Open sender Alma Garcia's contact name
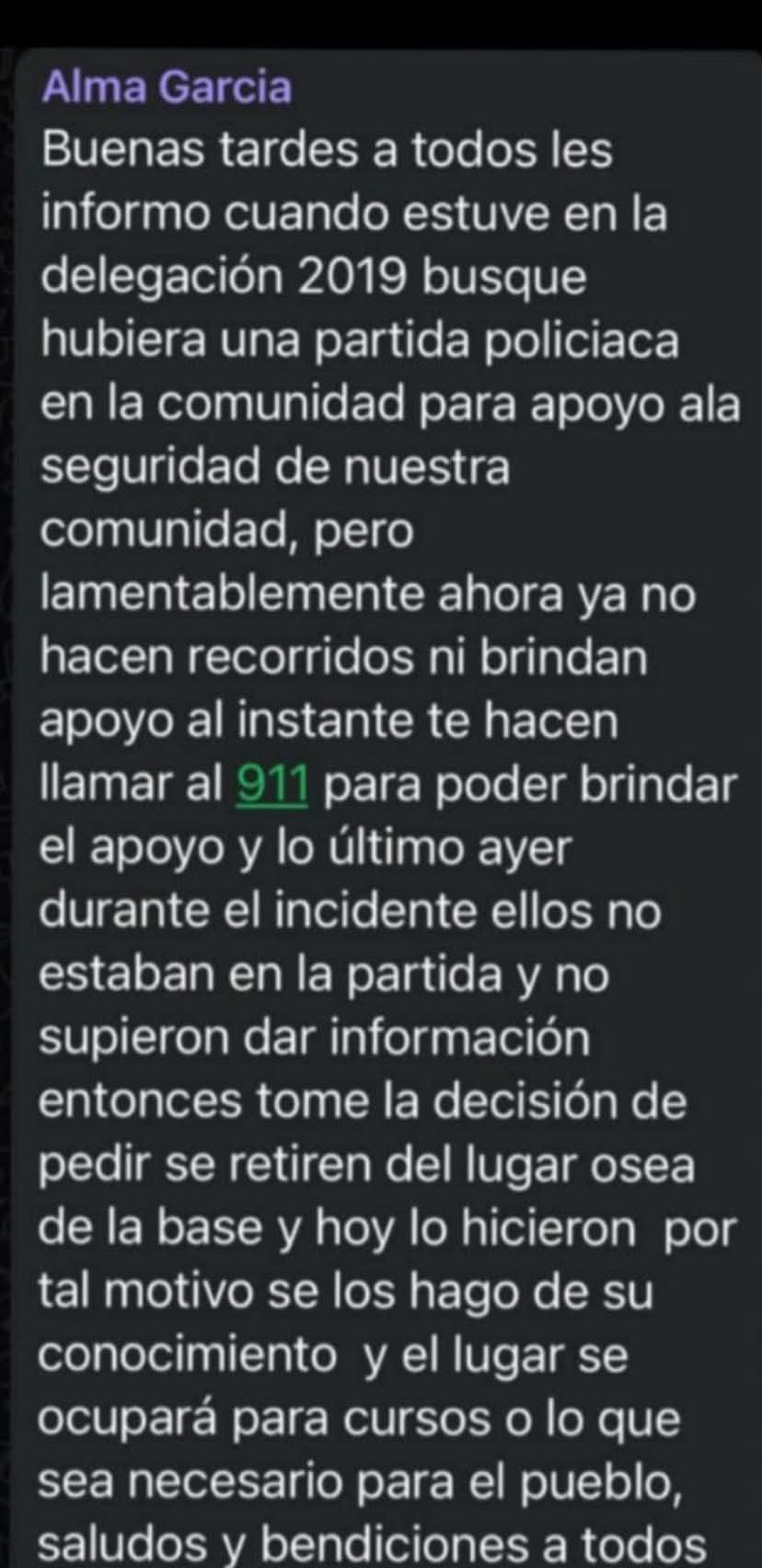 167,87
